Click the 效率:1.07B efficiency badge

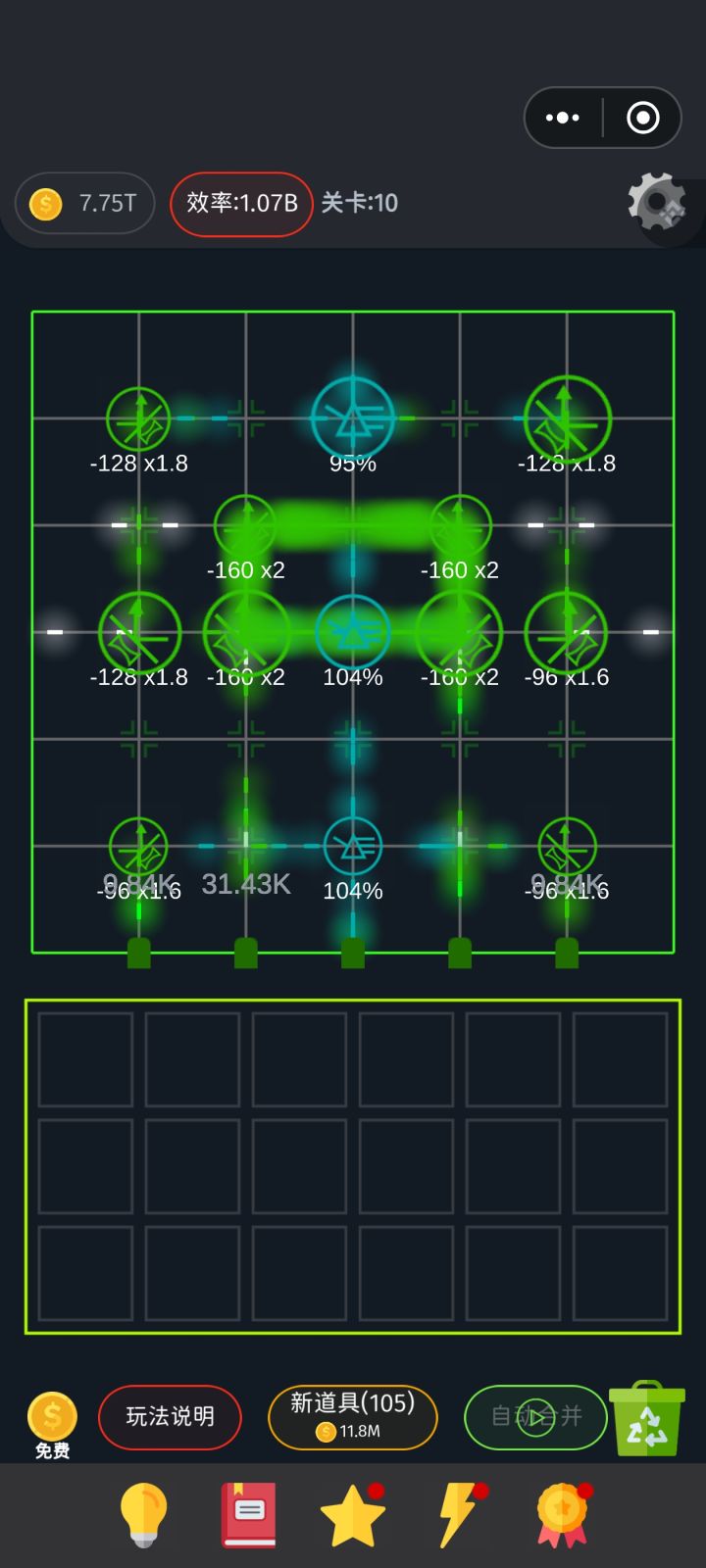pyautogui.click(x=240, y=204)
